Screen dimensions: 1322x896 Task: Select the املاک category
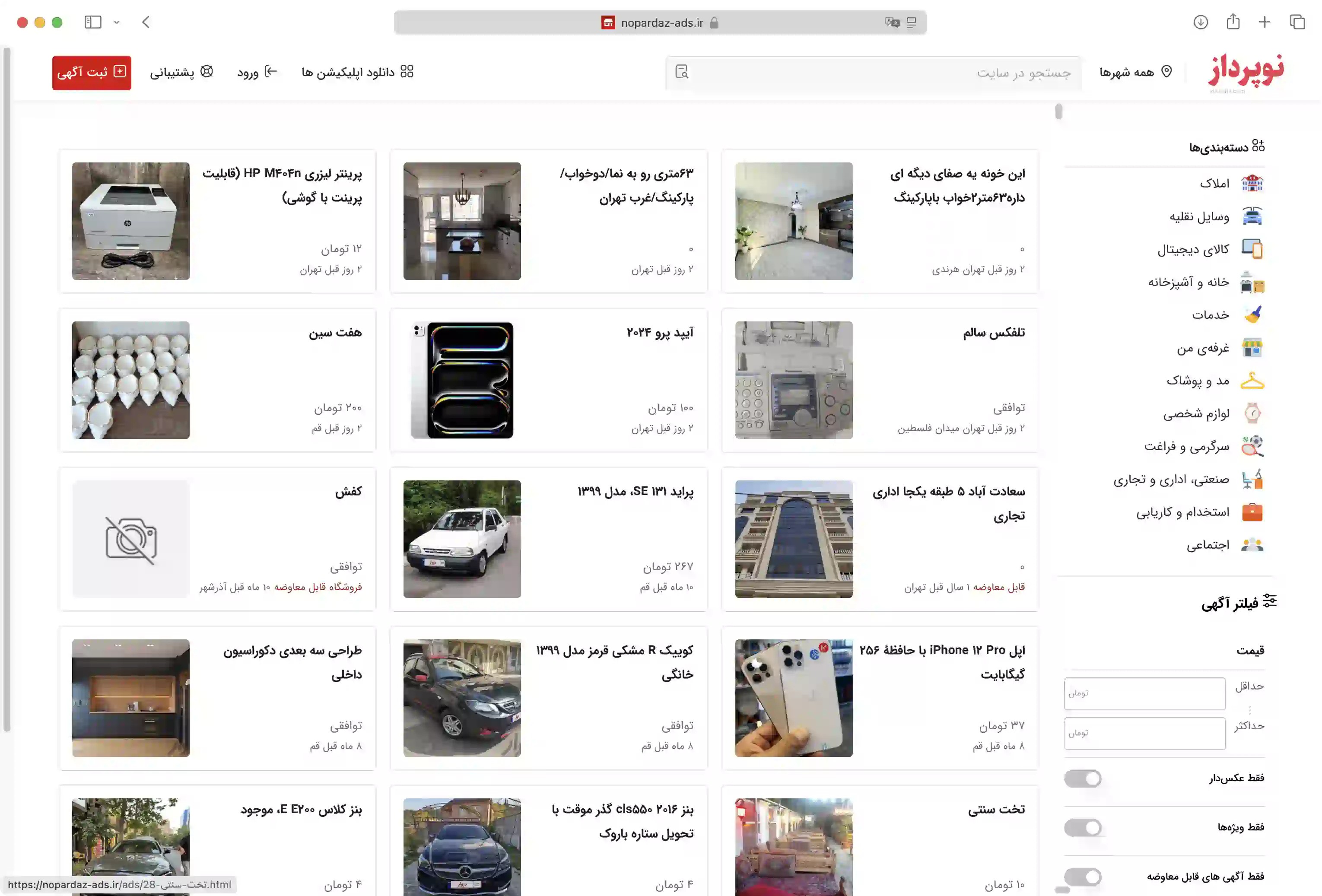1214,183
